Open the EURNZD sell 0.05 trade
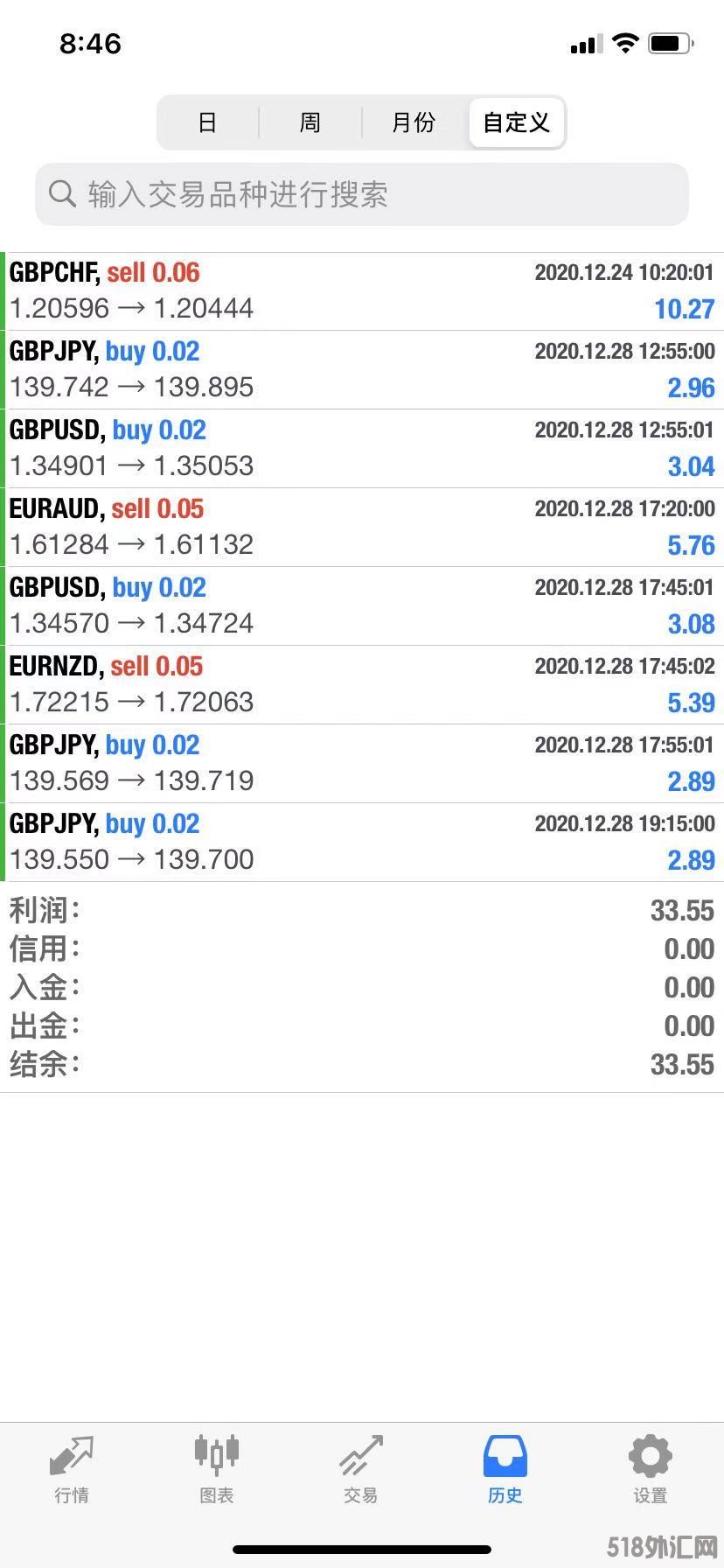 (362, 684)
